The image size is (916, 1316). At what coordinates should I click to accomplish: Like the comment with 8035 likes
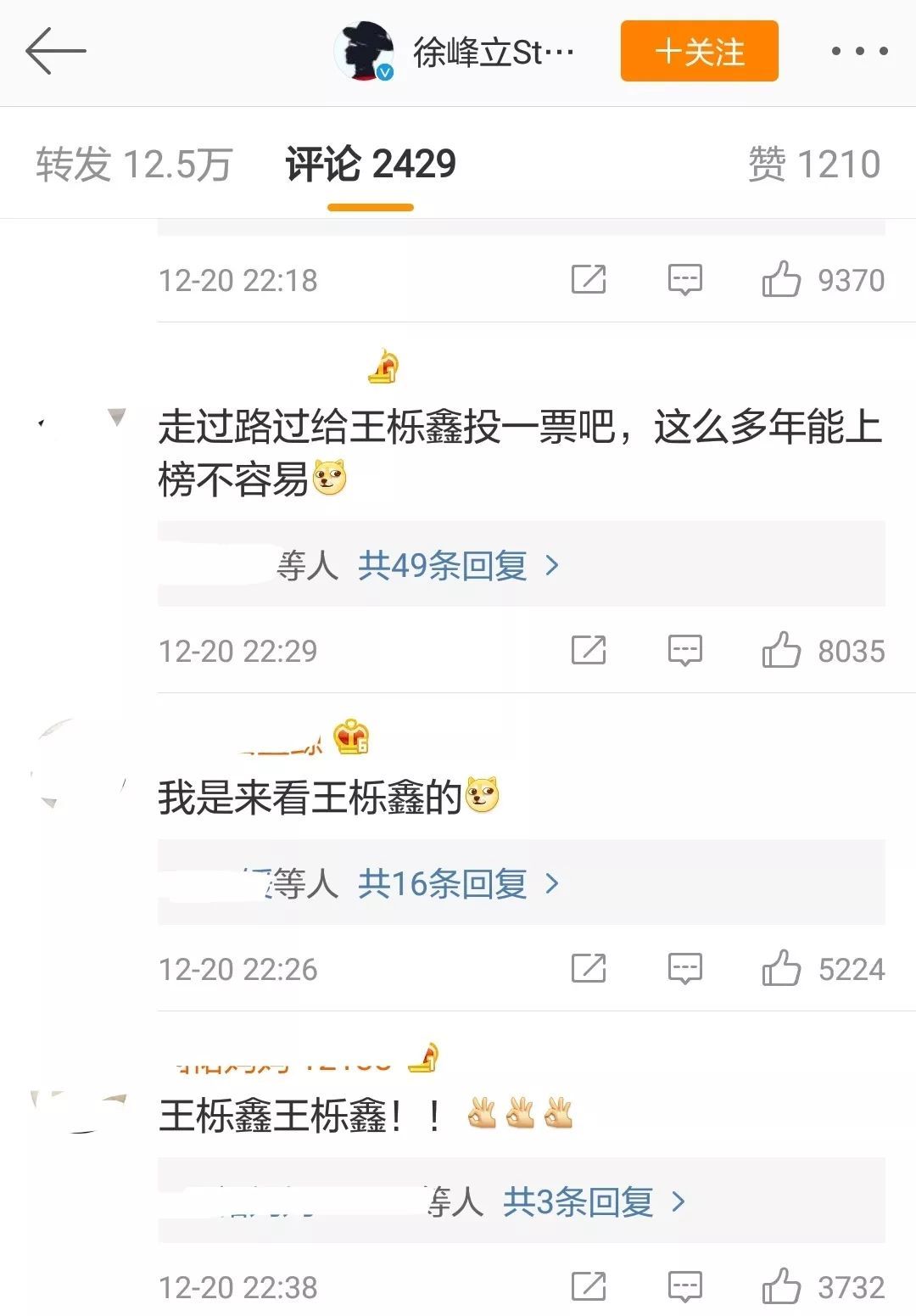coord(781,651)
